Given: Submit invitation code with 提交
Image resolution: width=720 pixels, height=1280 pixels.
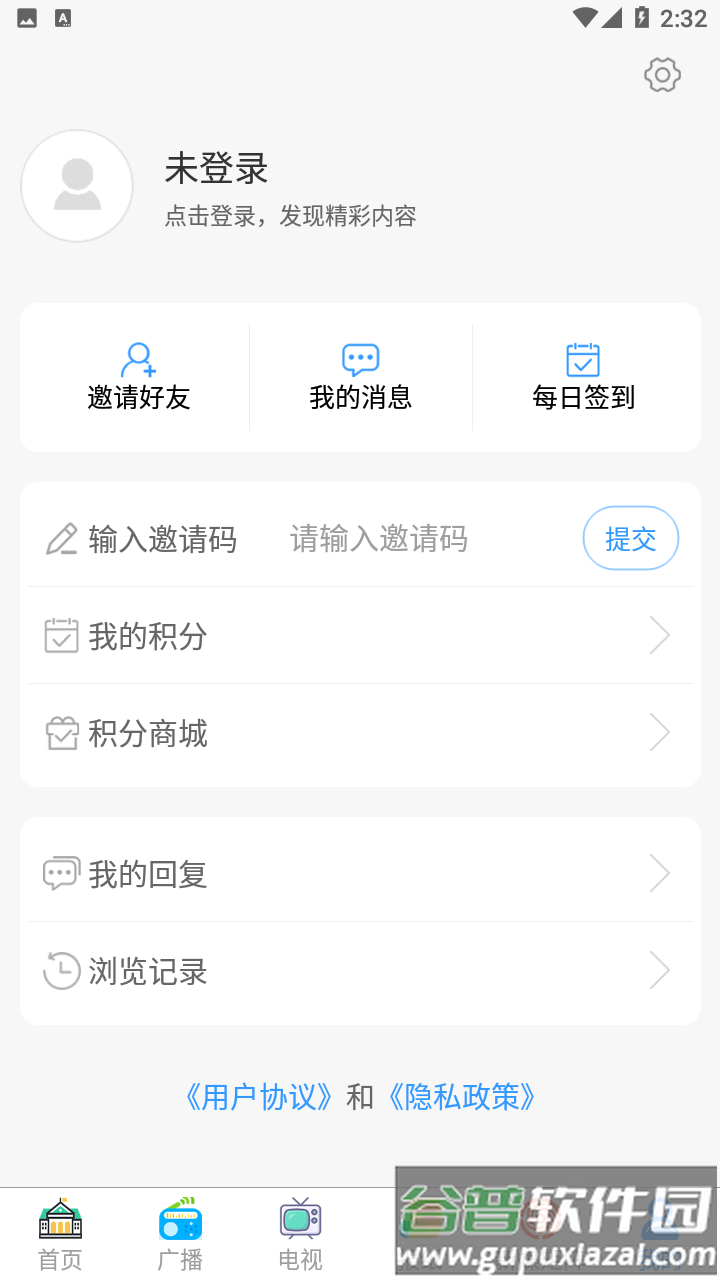Looking at the screenshot, I should click(630, 539).
